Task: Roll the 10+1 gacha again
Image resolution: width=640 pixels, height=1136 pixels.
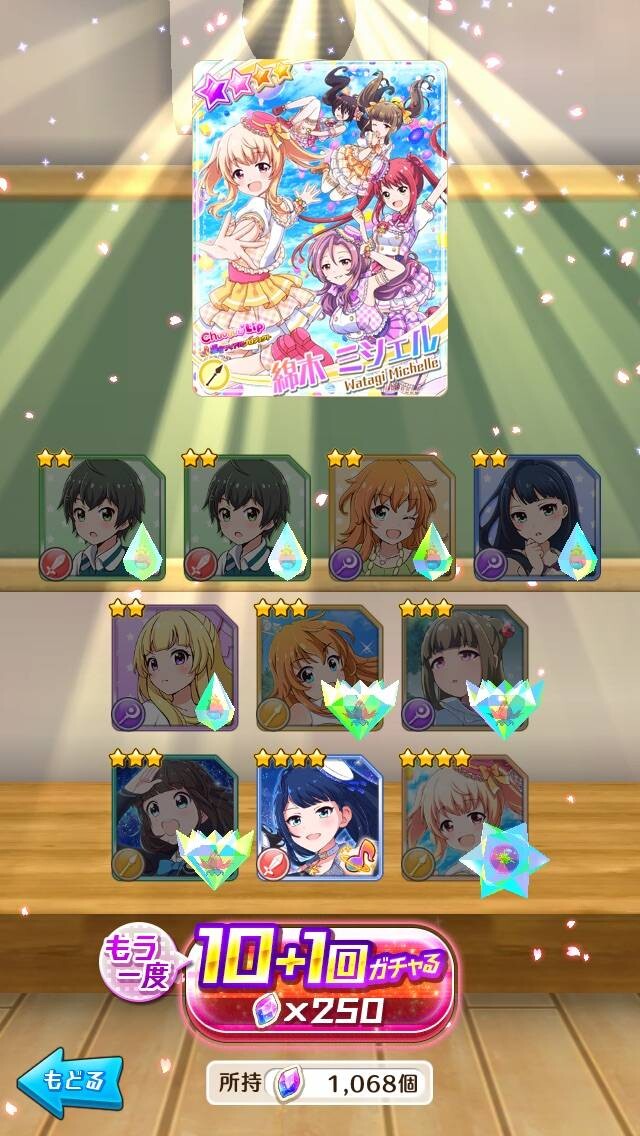Action: (319, 983)
